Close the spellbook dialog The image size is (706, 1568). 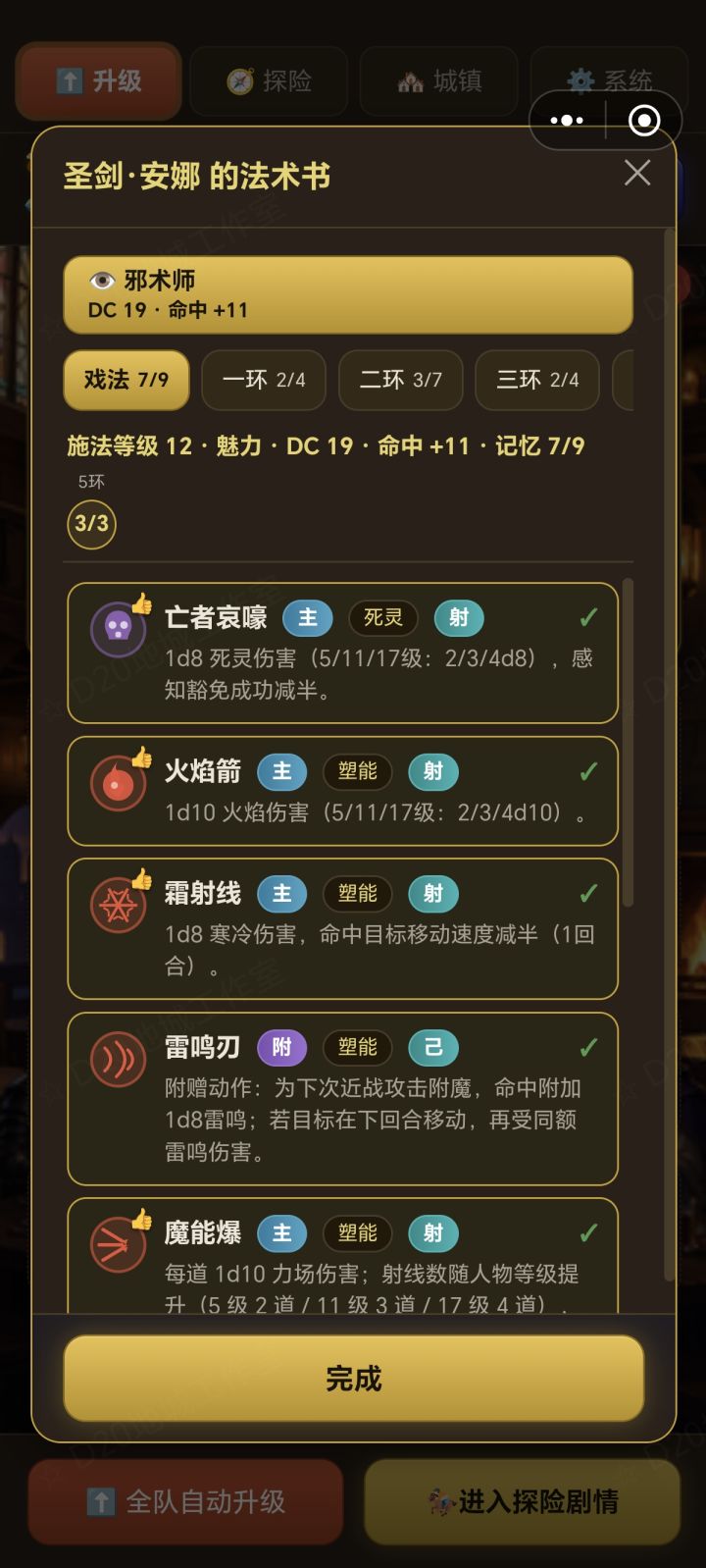(637, 173)
